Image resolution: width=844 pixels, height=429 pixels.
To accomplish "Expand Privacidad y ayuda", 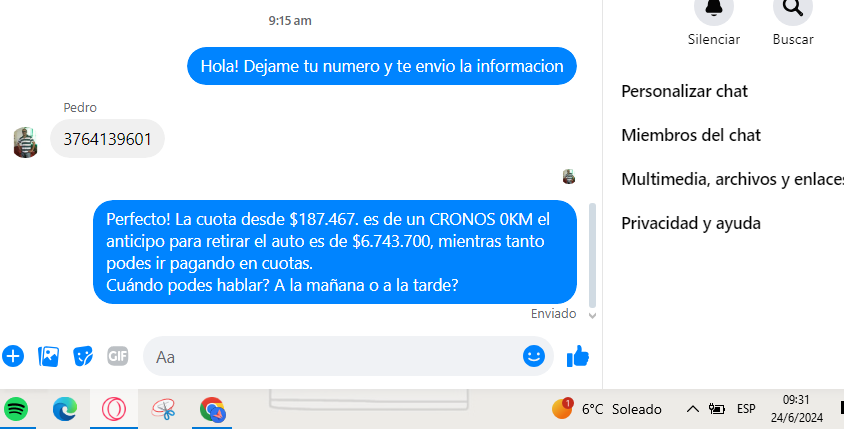I will click(691, 223).
